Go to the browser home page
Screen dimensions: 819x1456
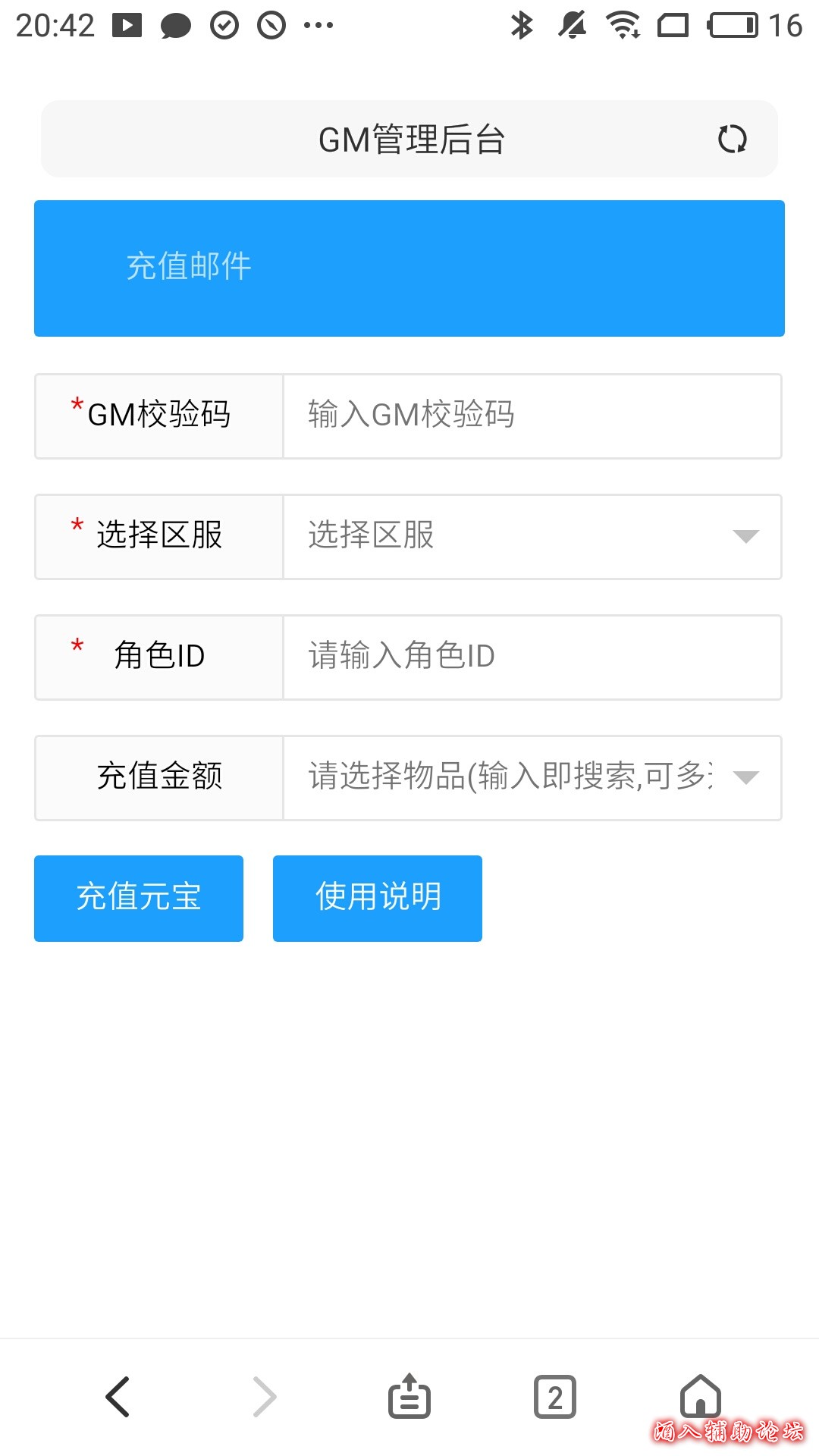(x=700, y=1396)
